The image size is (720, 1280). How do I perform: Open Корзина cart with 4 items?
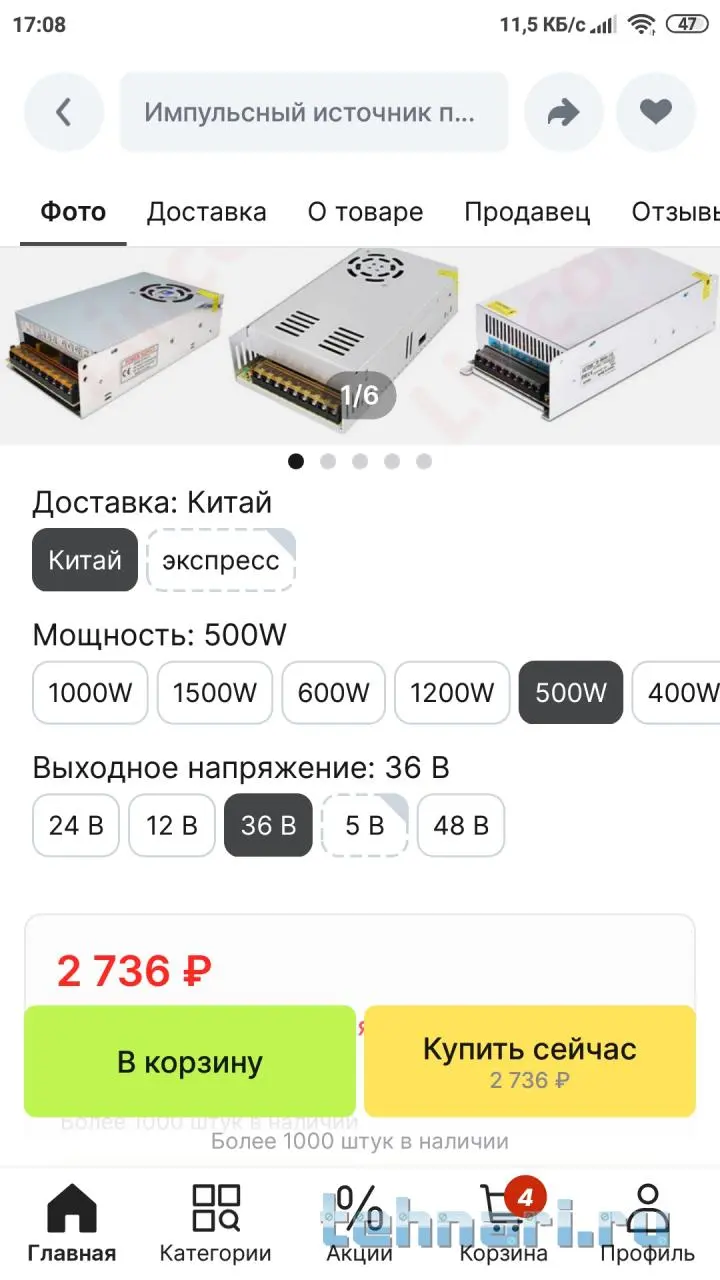tap(503, 1223)
